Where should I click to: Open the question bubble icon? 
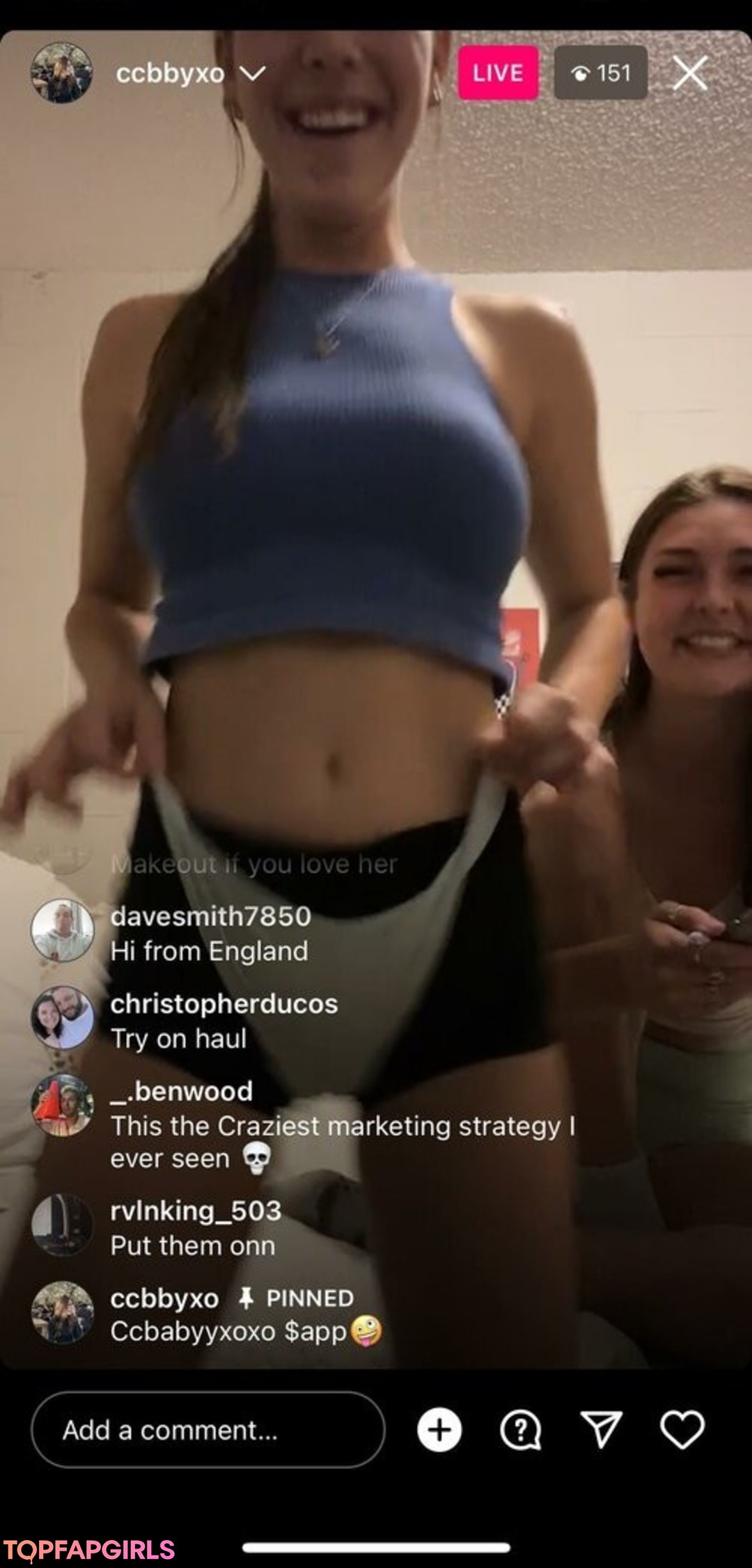click(520, 1430)
